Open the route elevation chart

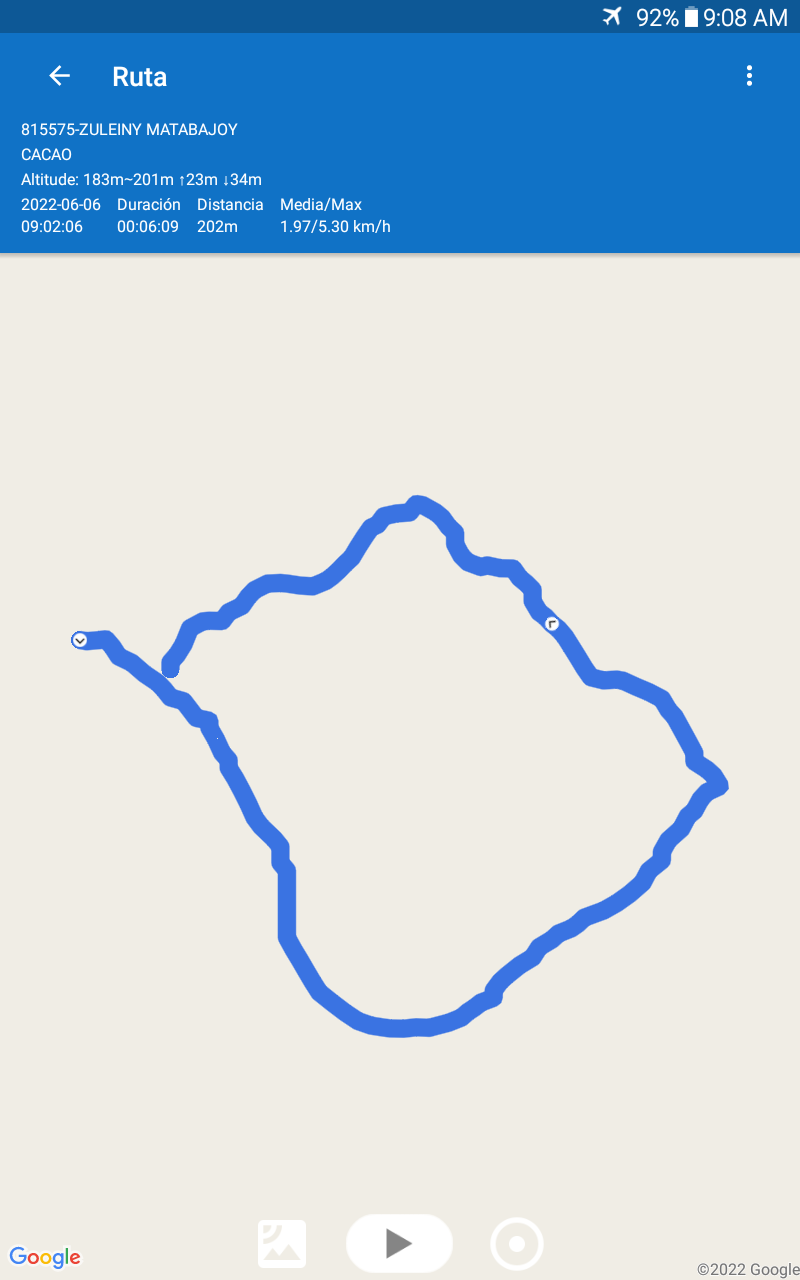point(282,1244)
